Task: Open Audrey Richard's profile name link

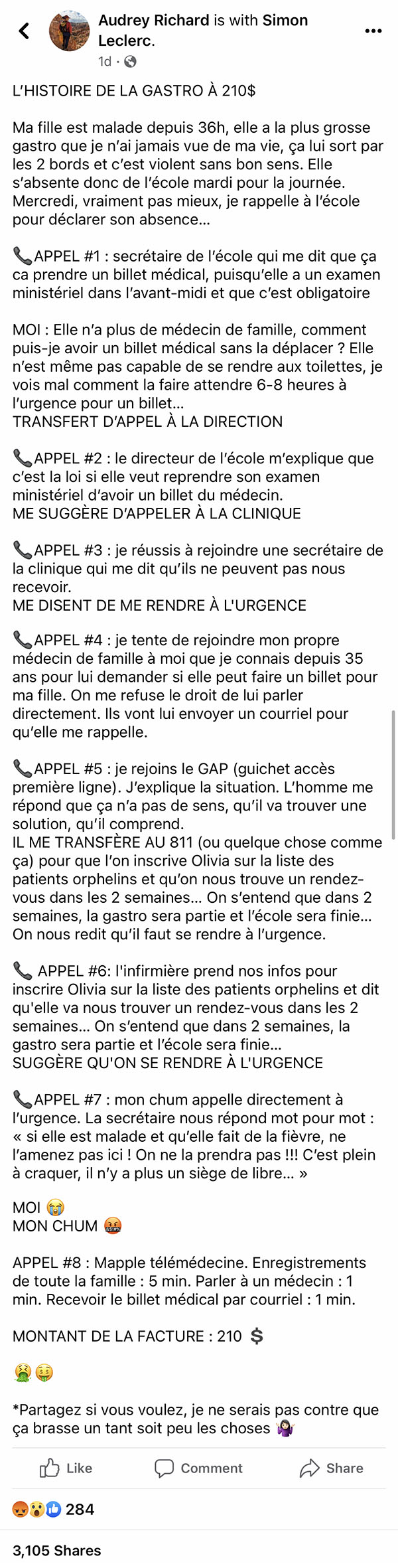Action: [x=154, y=21]
